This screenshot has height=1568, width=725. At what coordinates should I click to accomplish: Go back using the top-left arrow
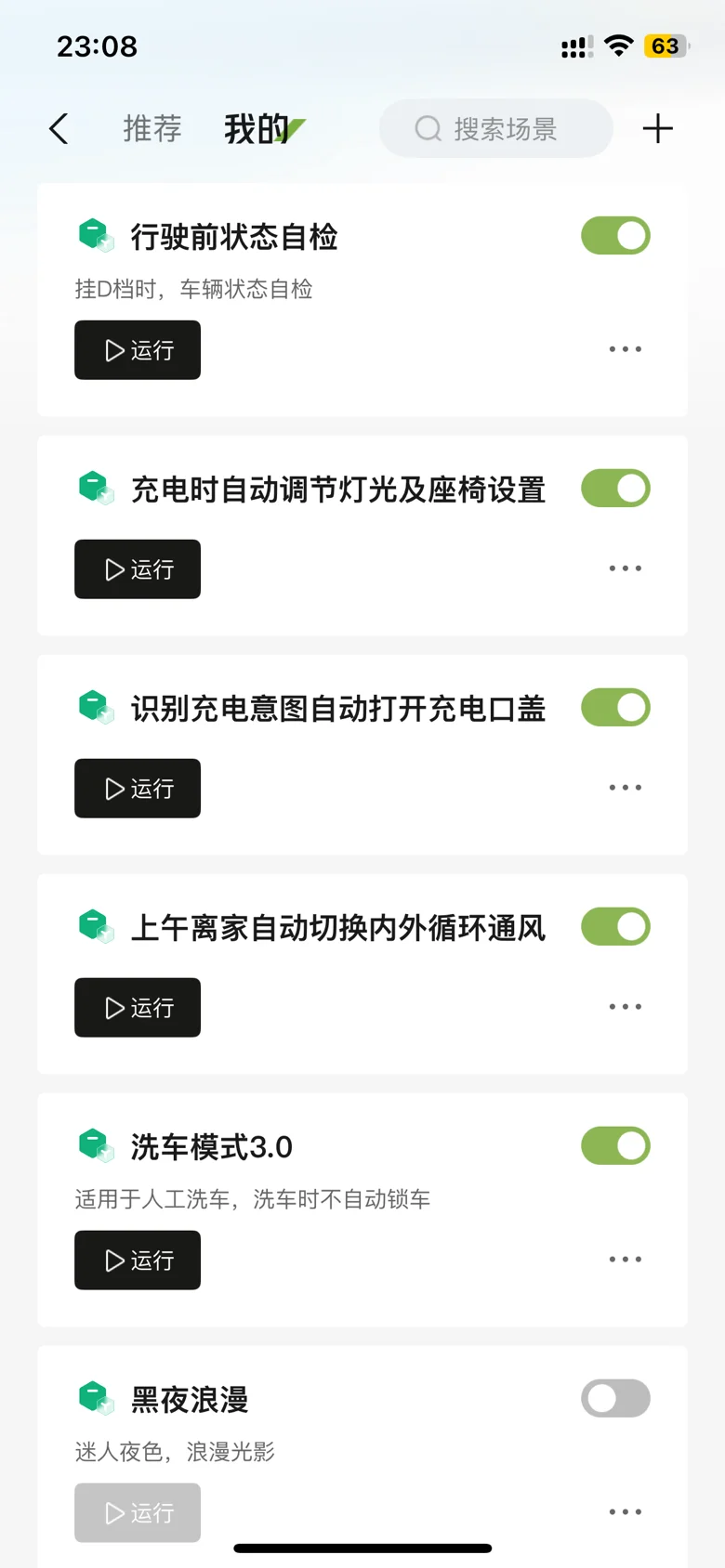pyautogui.click(x=59, y=129)
